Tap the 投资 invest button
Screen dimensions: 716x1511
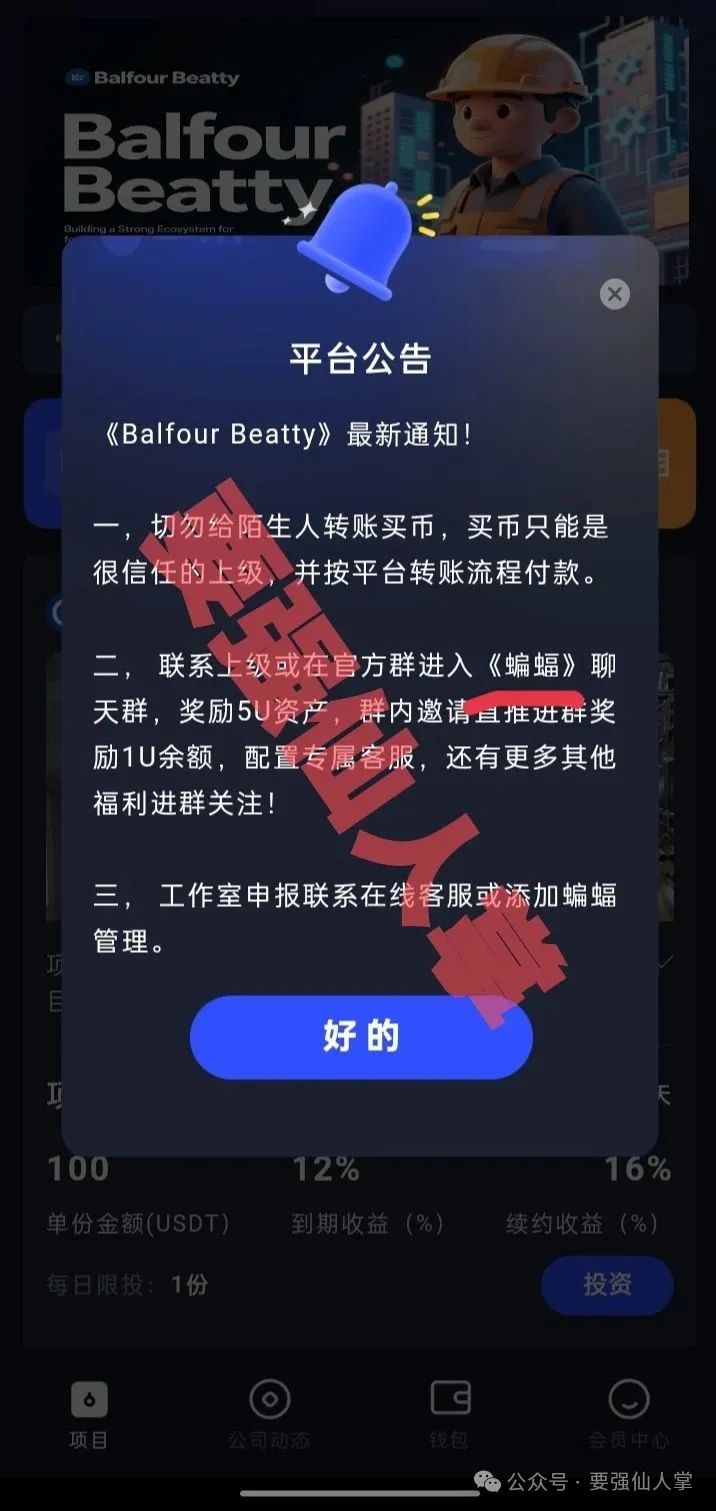coord(607,1284)
